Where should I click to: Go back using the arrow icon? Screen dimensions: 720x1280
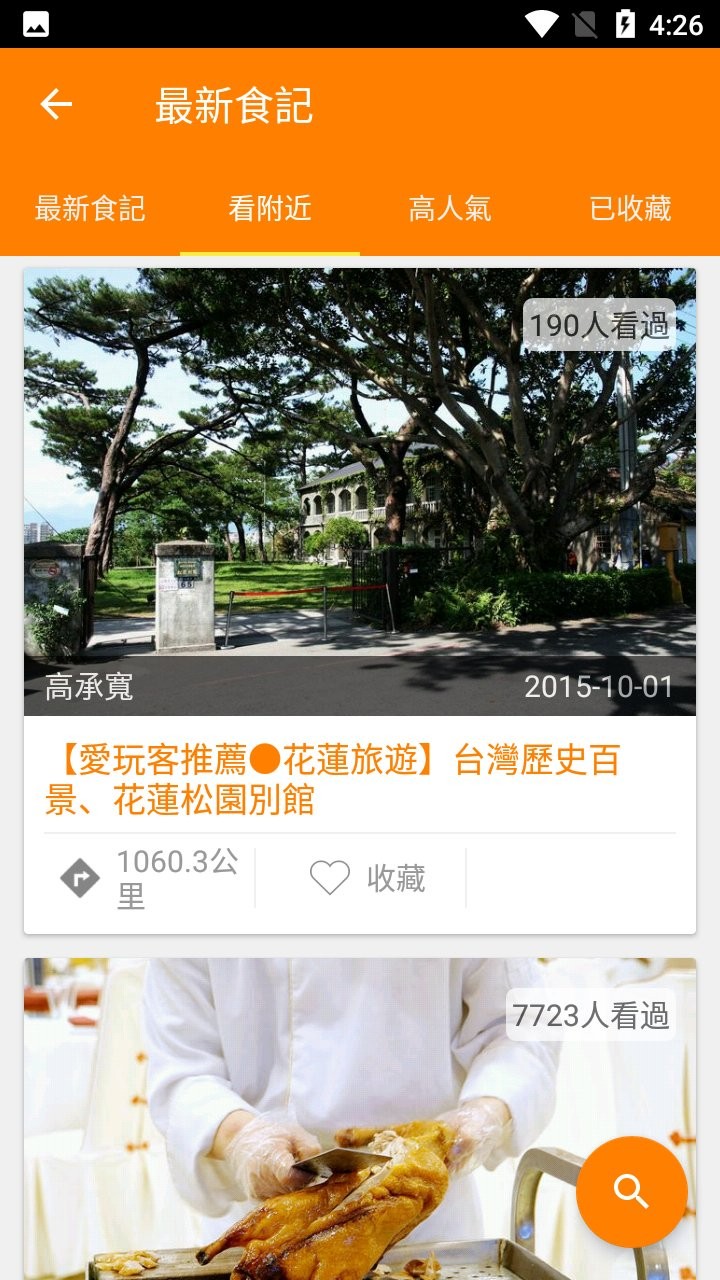point(56,105)
